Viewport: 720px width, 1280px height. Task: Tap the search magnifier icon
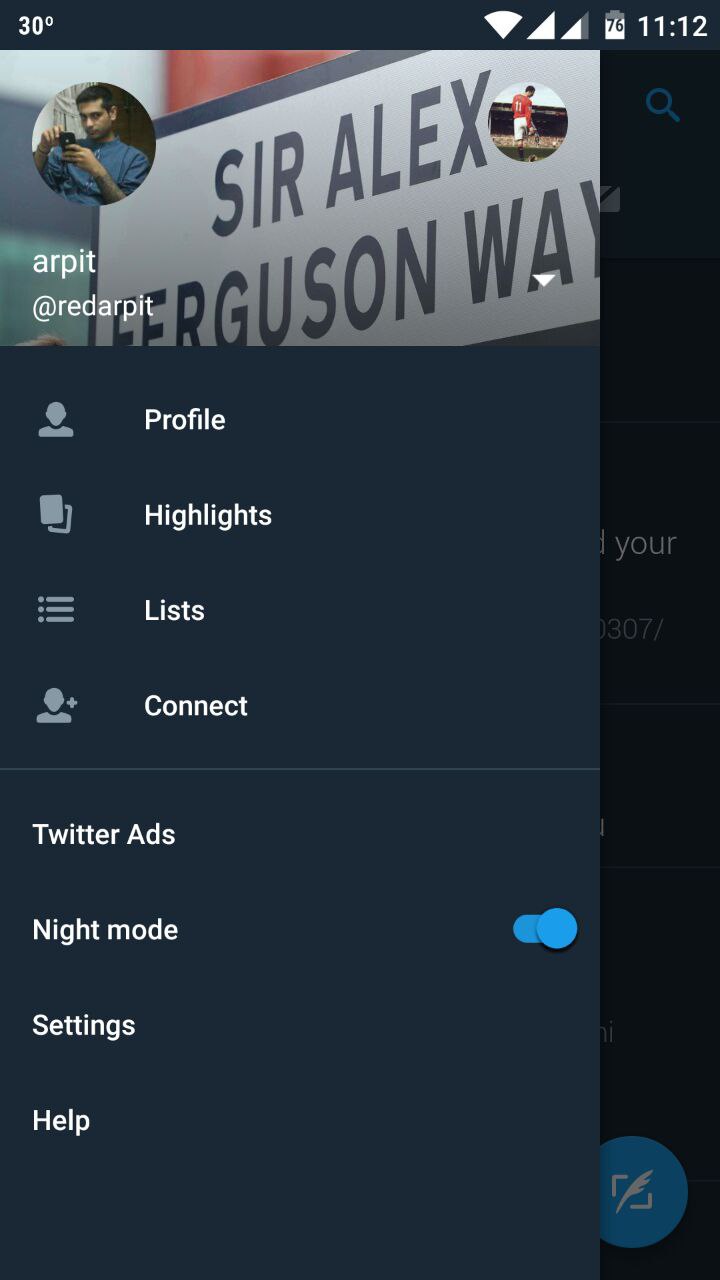[x=662, y=104]
